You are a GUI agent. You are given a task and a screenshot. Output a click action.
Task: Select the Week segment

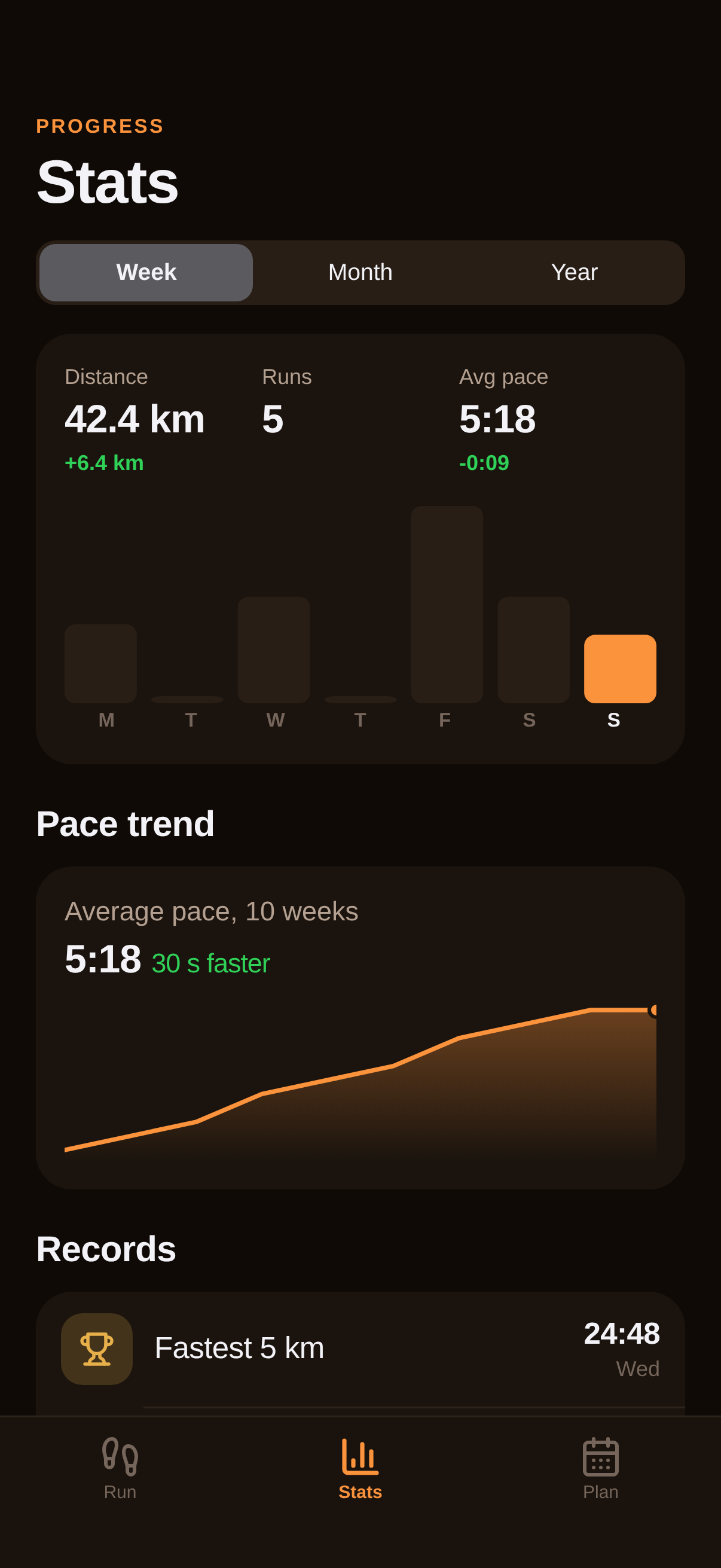pos(146,273)
